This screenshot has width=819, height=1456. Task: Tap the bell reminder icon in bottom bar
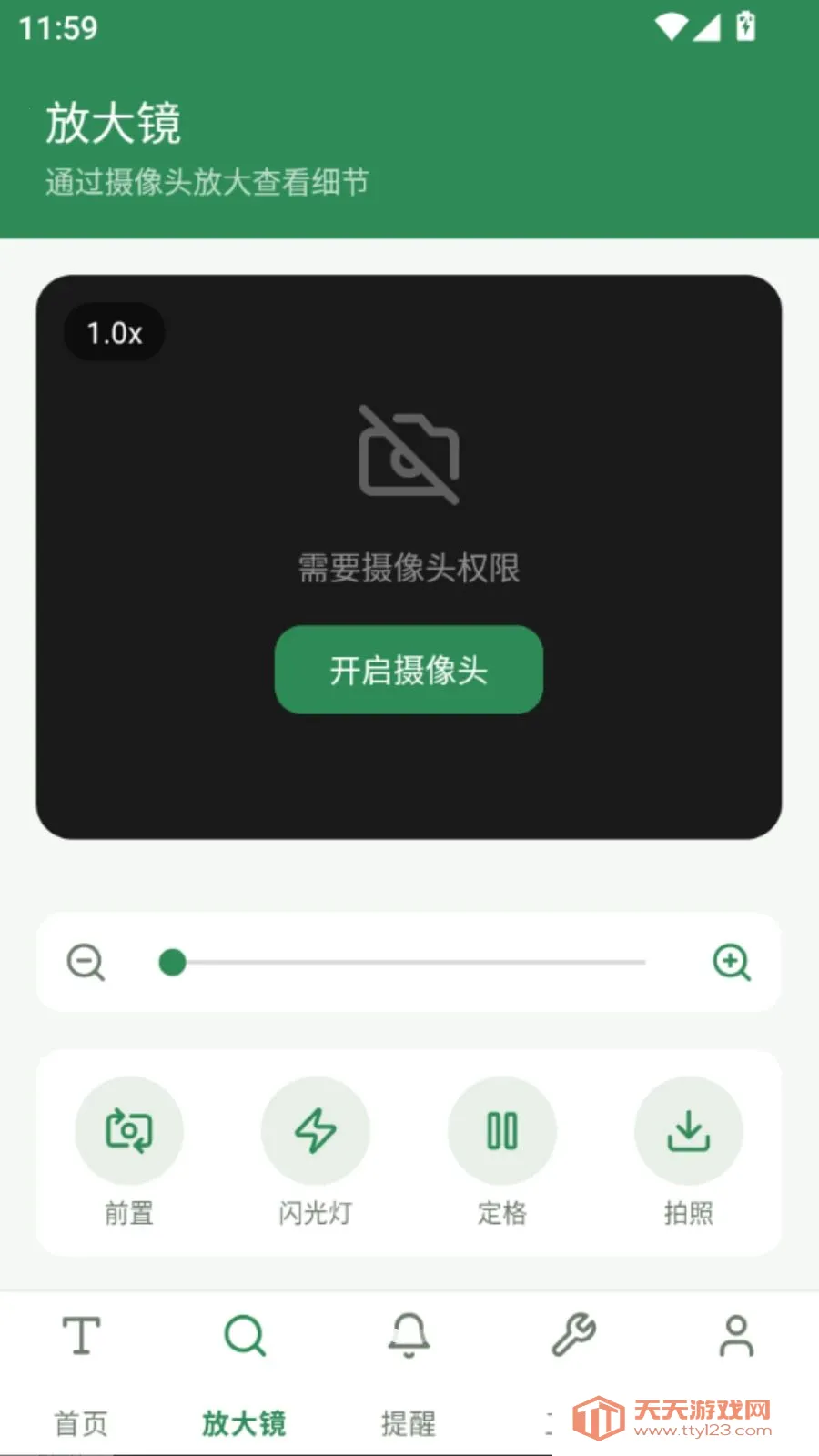click(x=409, y=1338)
